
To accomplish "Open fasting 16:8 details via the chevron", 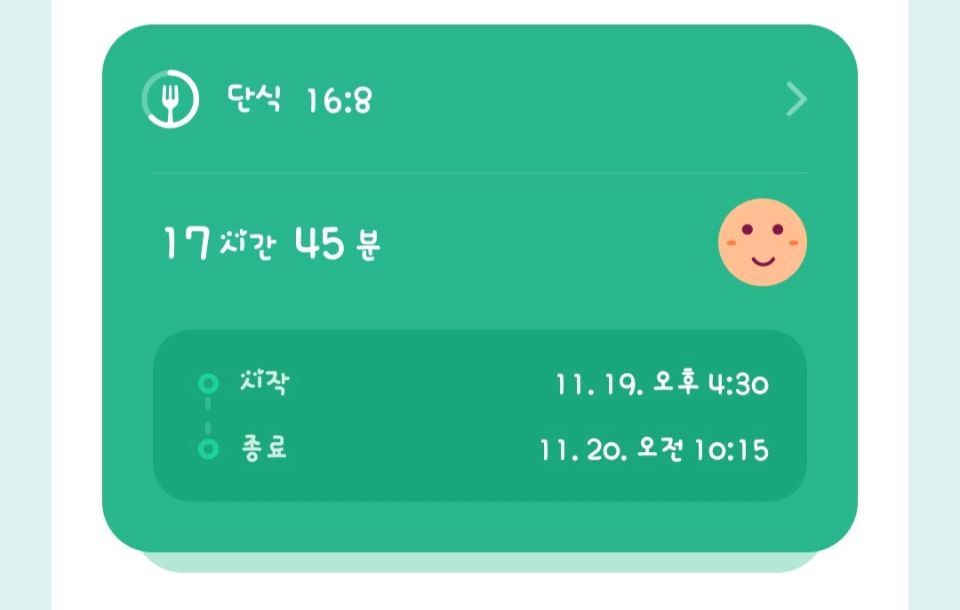I will (x=796, y=100).
